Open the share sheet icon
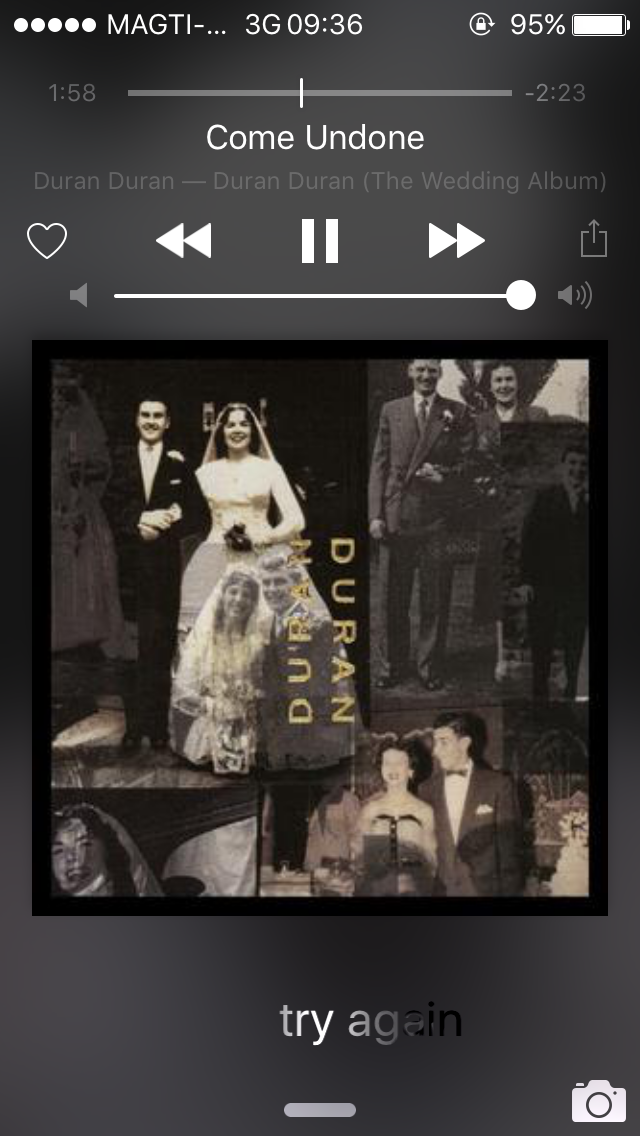This screenshot has width=640, height=1136. tap(593, 240)
